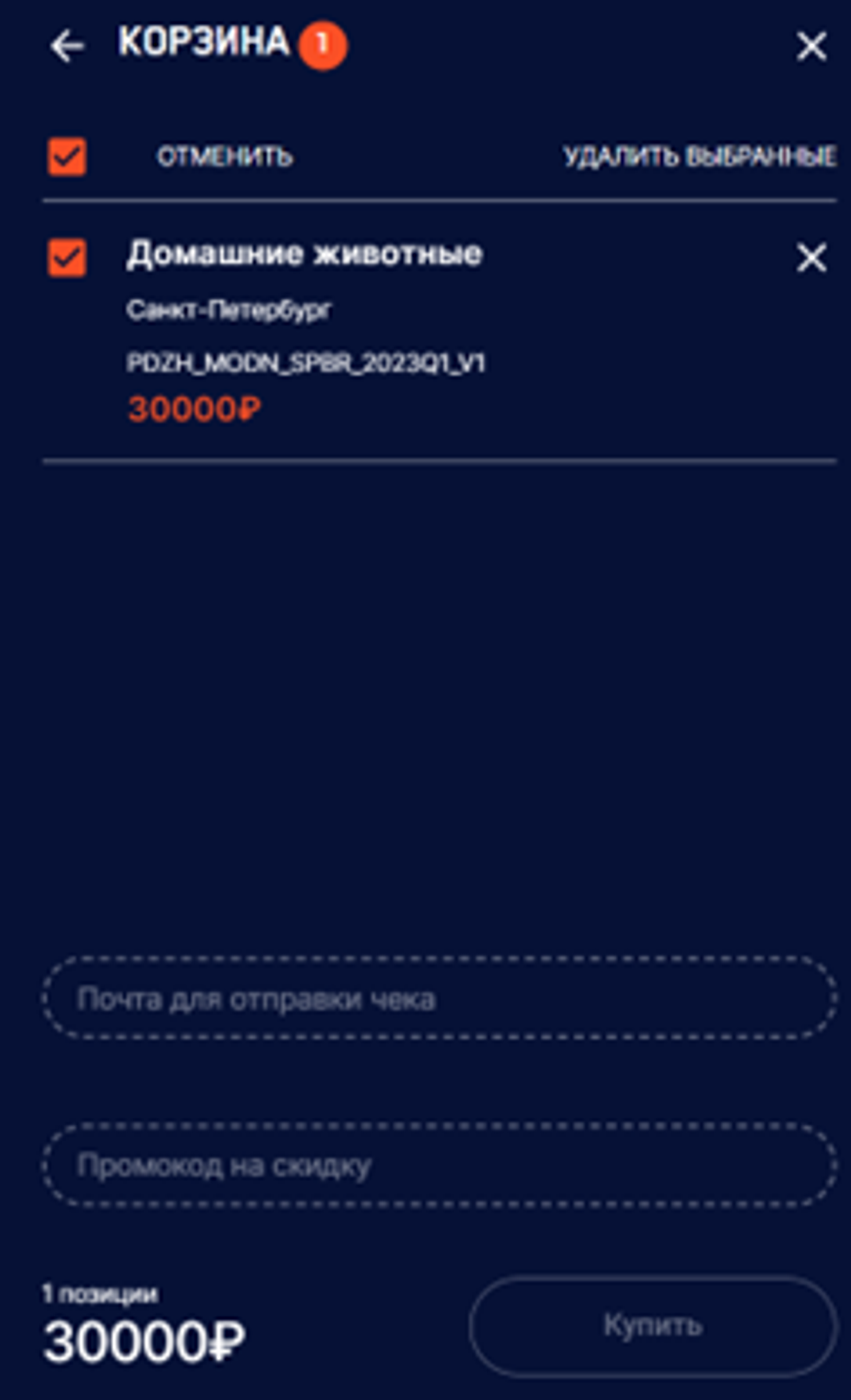
Task: Focus the Промокод на скидку field
Action: (439, 1165)
